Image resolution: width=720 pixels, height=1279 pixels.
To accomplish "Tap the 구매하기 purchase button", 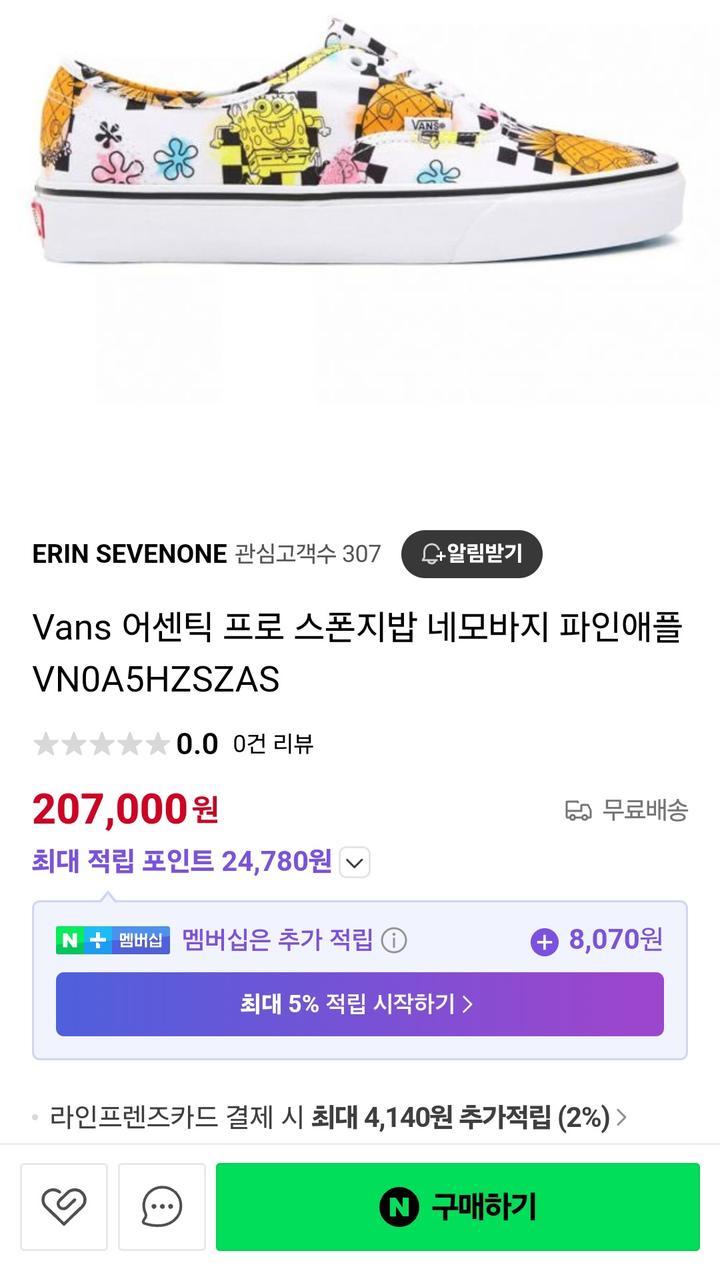I will (458, 1206).
